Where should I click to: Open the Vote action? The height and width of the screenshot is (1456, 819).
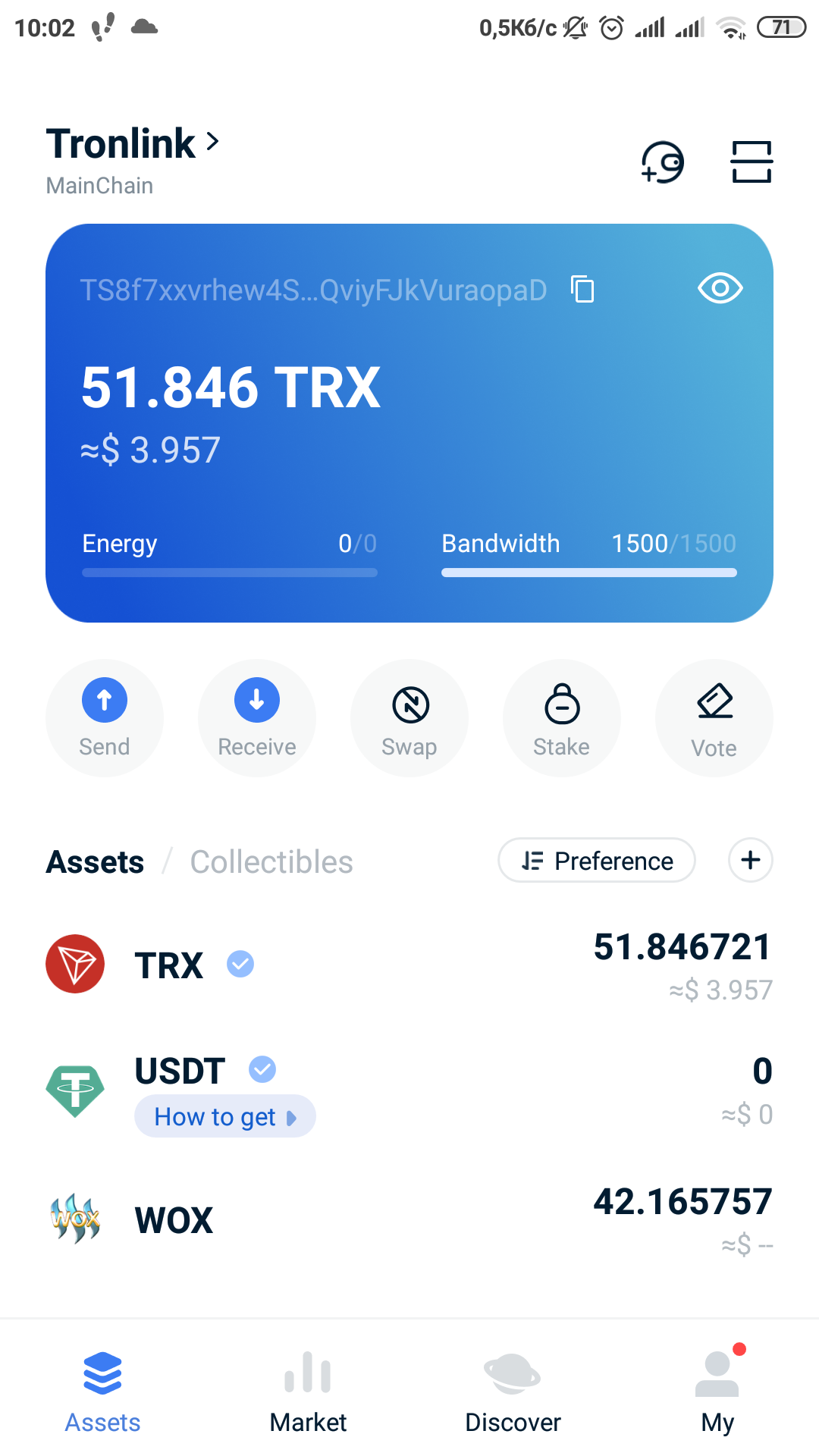[714, 717]
